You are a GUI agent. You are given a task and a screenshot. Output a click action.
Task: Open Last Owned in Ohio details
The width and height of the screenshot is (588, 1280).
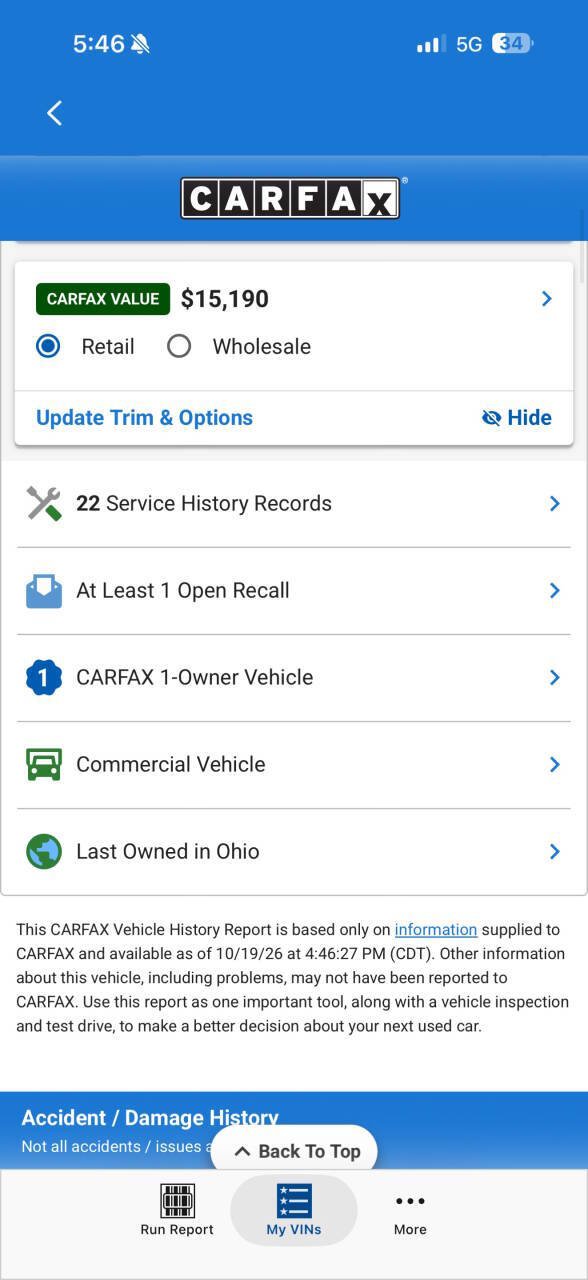tap(294, 852)
